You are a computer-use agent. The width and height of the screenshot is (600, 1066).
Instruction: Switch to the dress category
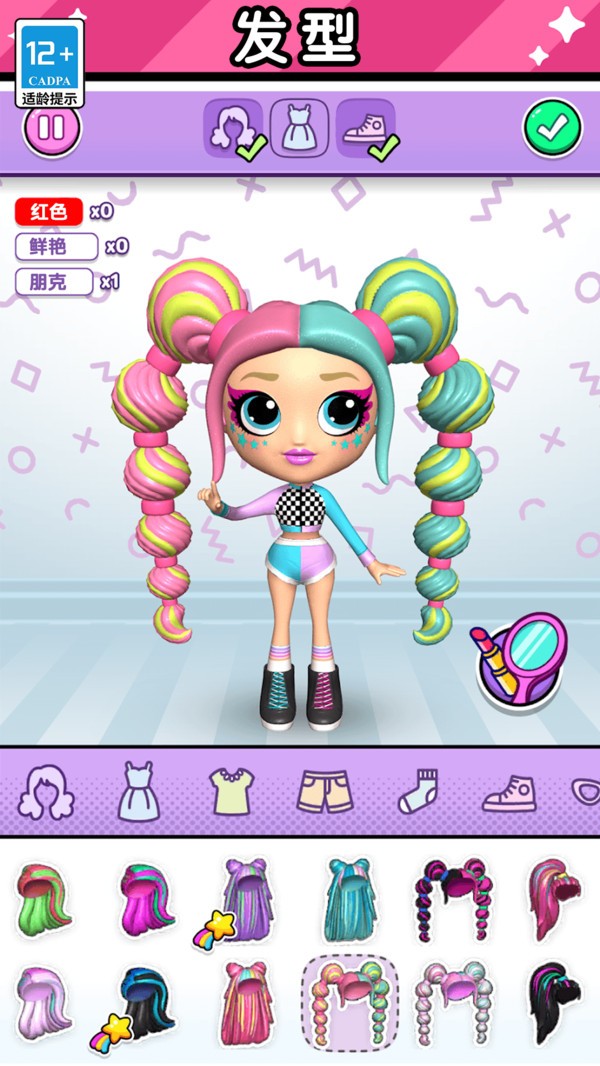(x=138, y=791)
